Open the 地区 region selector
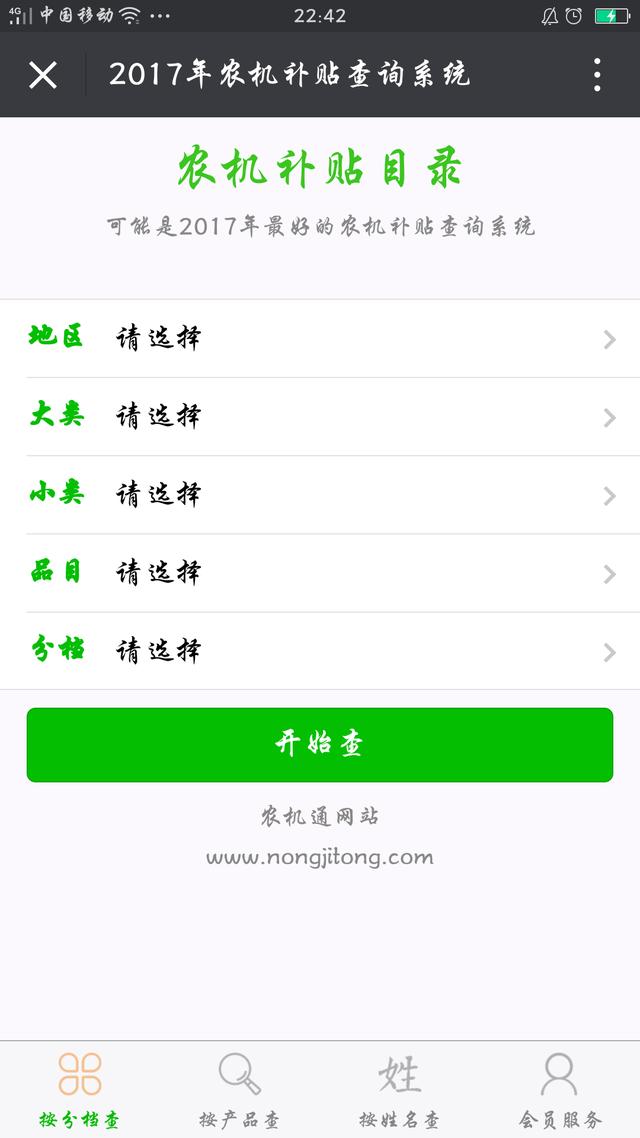640x1138 pixels. pyautogui.click(x=320, y=339)
